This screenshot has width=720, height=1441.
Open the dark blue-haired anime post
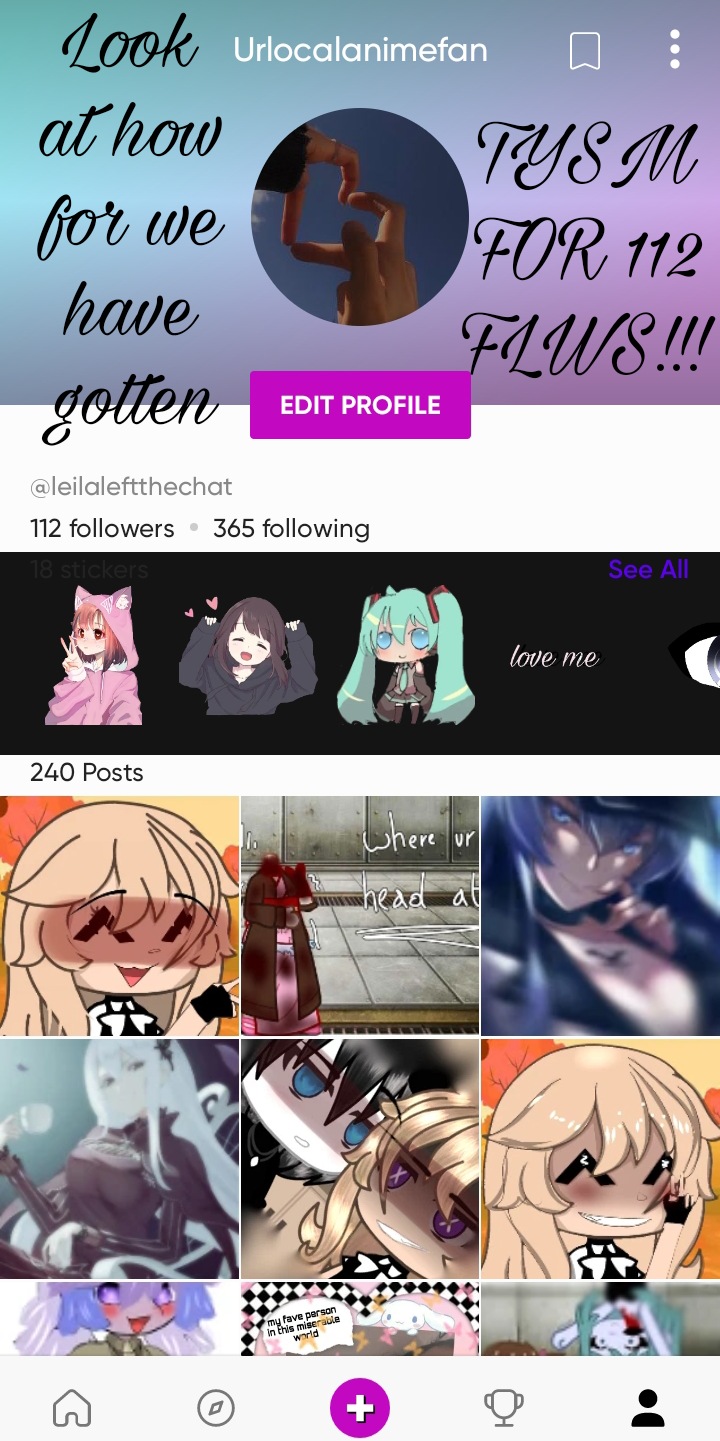(x=600, y=915)
